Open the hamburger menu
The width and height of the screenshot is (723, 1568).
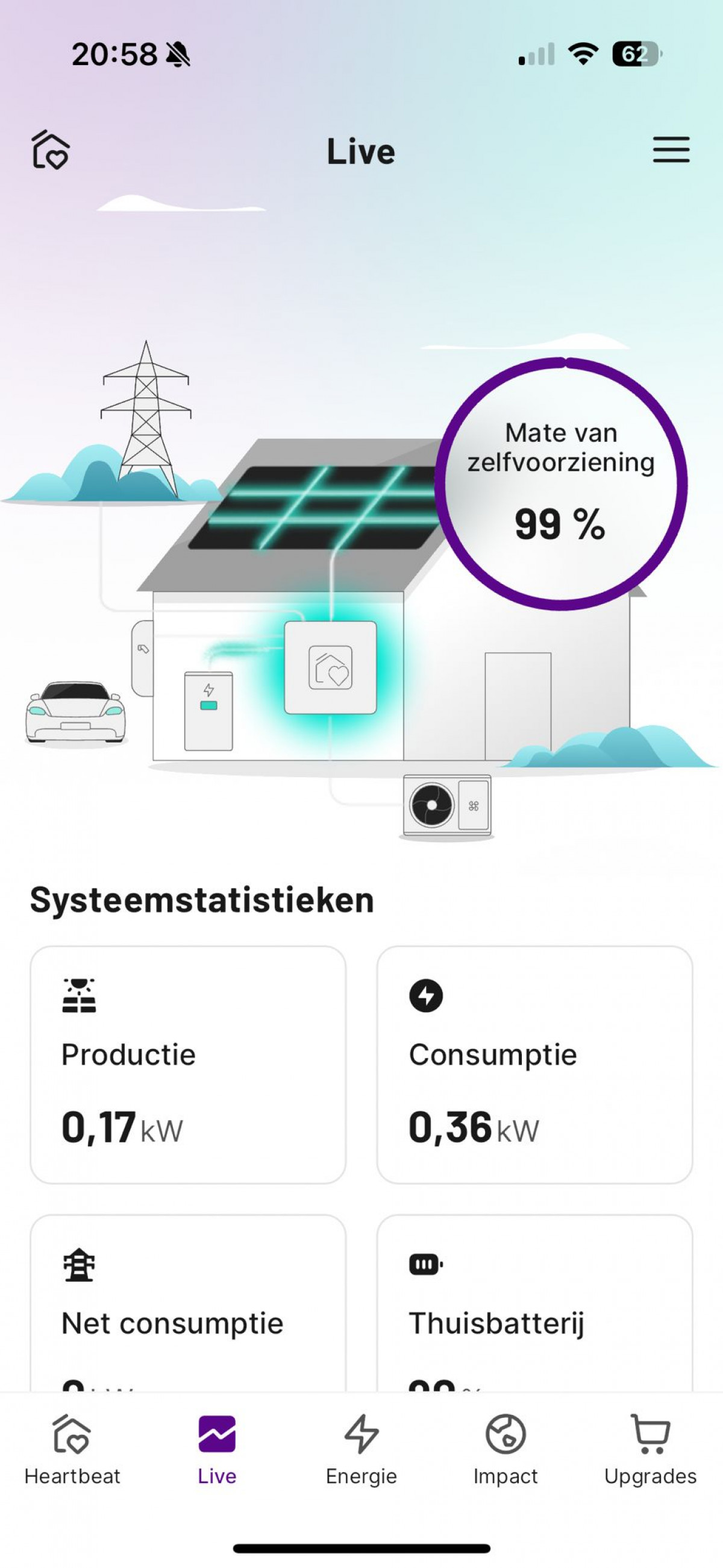tap(671, 150)
